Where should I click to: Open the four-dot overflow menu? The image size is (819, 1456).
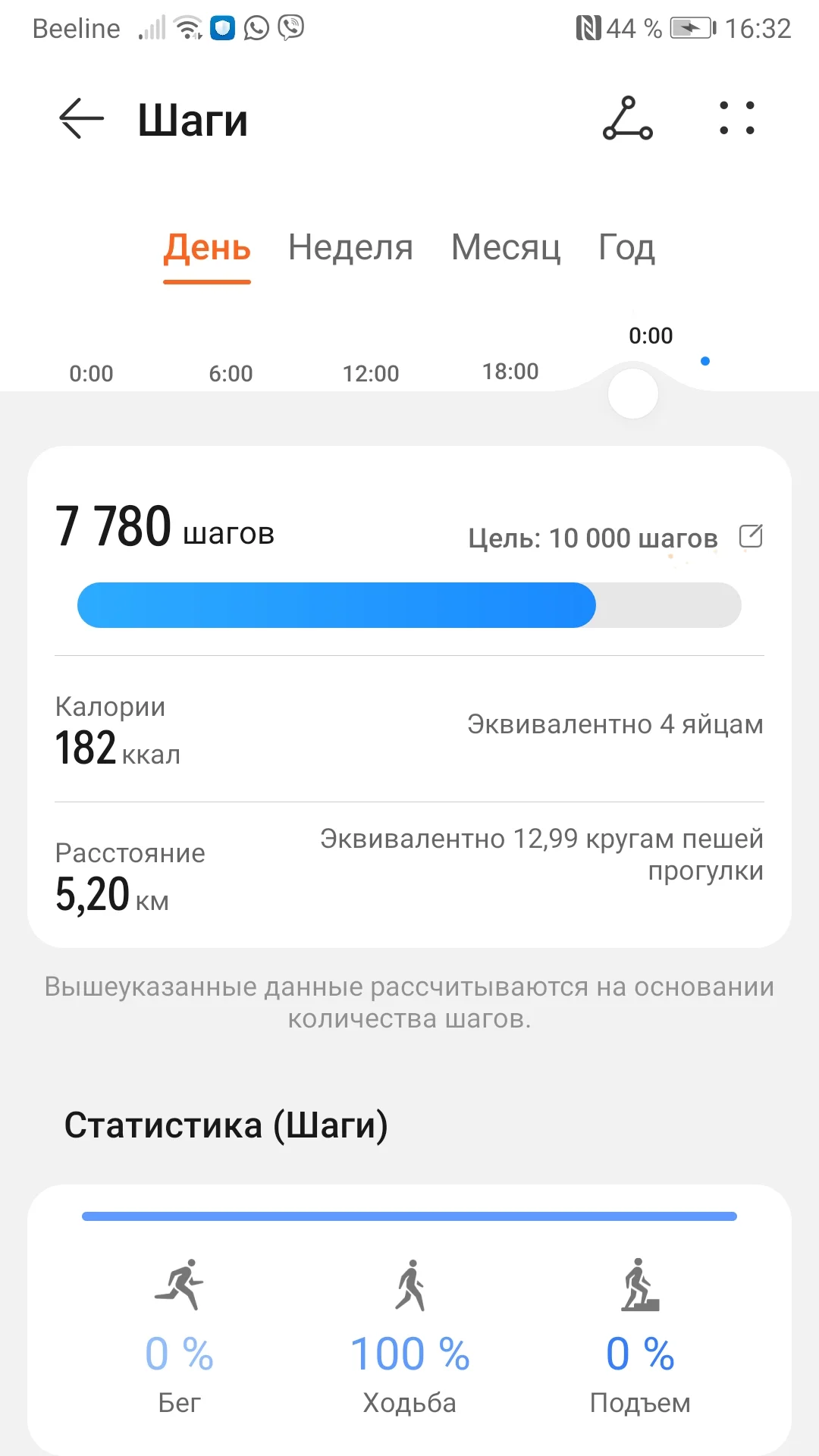[736, 119]
